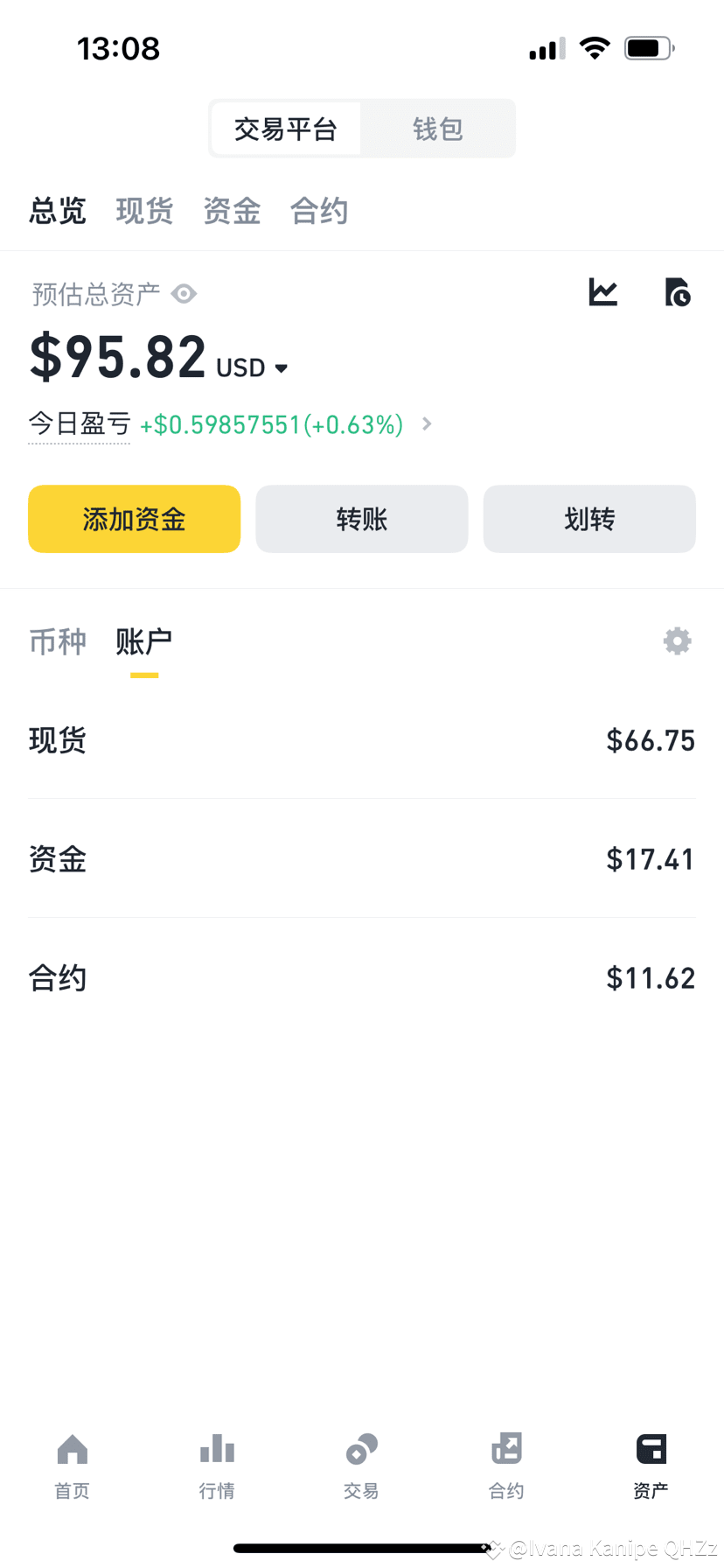Open the 现货 top tab
The height and width of the screenshot is (1568, 724).
point(144,211)
